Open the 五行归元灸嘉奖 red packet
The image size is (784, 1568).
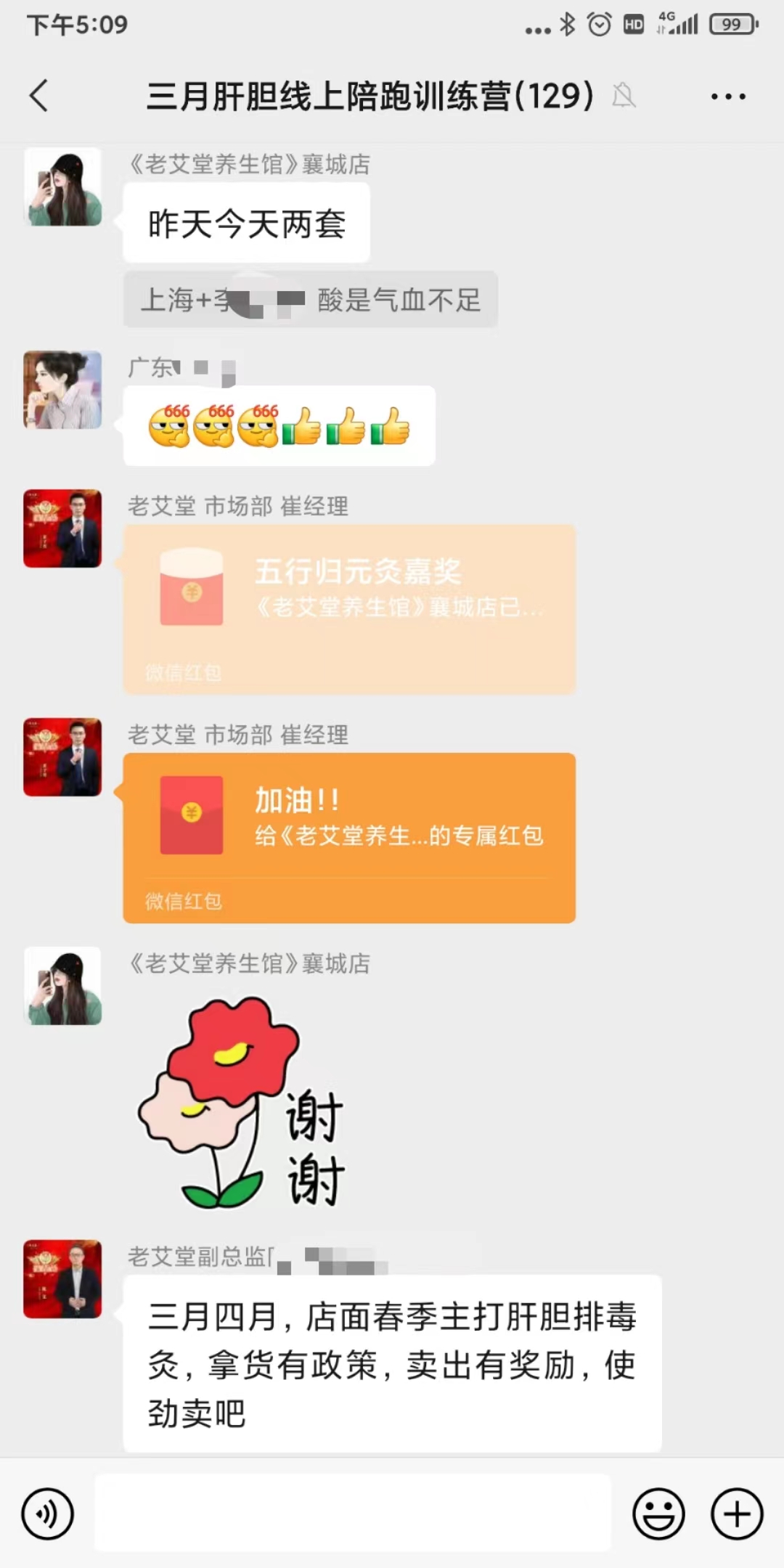pos(349,609)
